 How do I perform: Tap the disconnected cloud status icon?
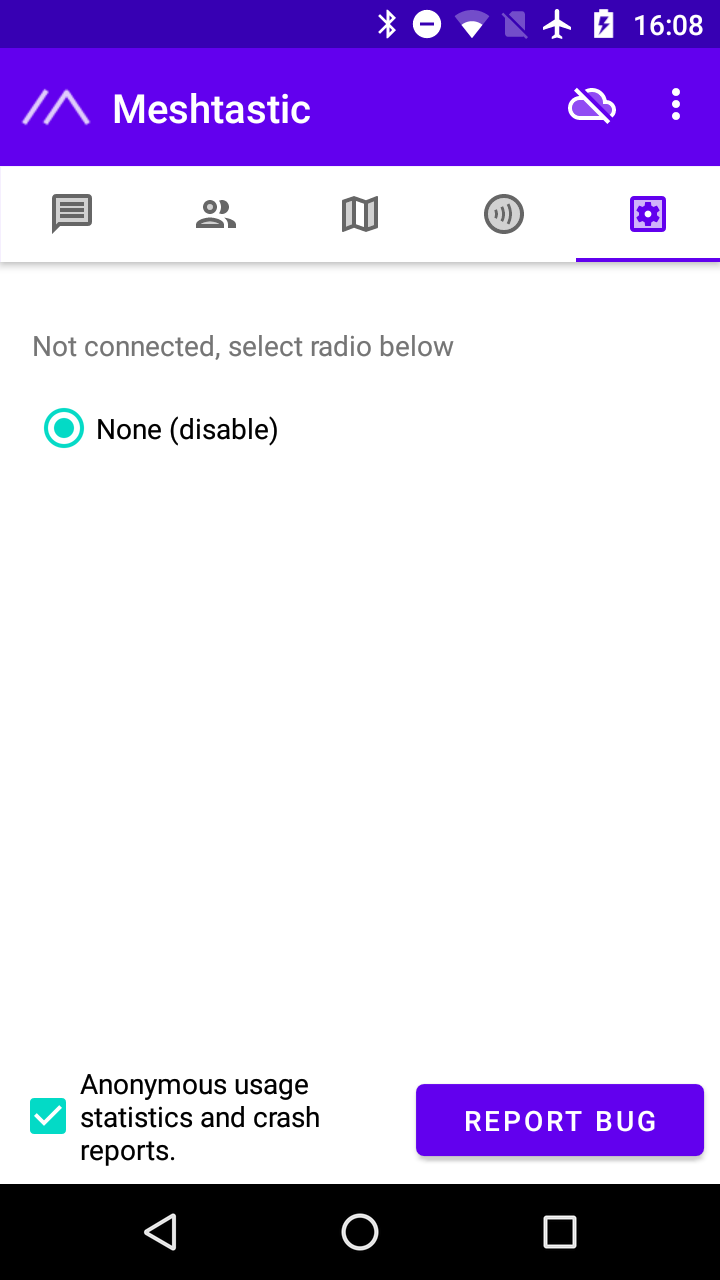point(592,106)
